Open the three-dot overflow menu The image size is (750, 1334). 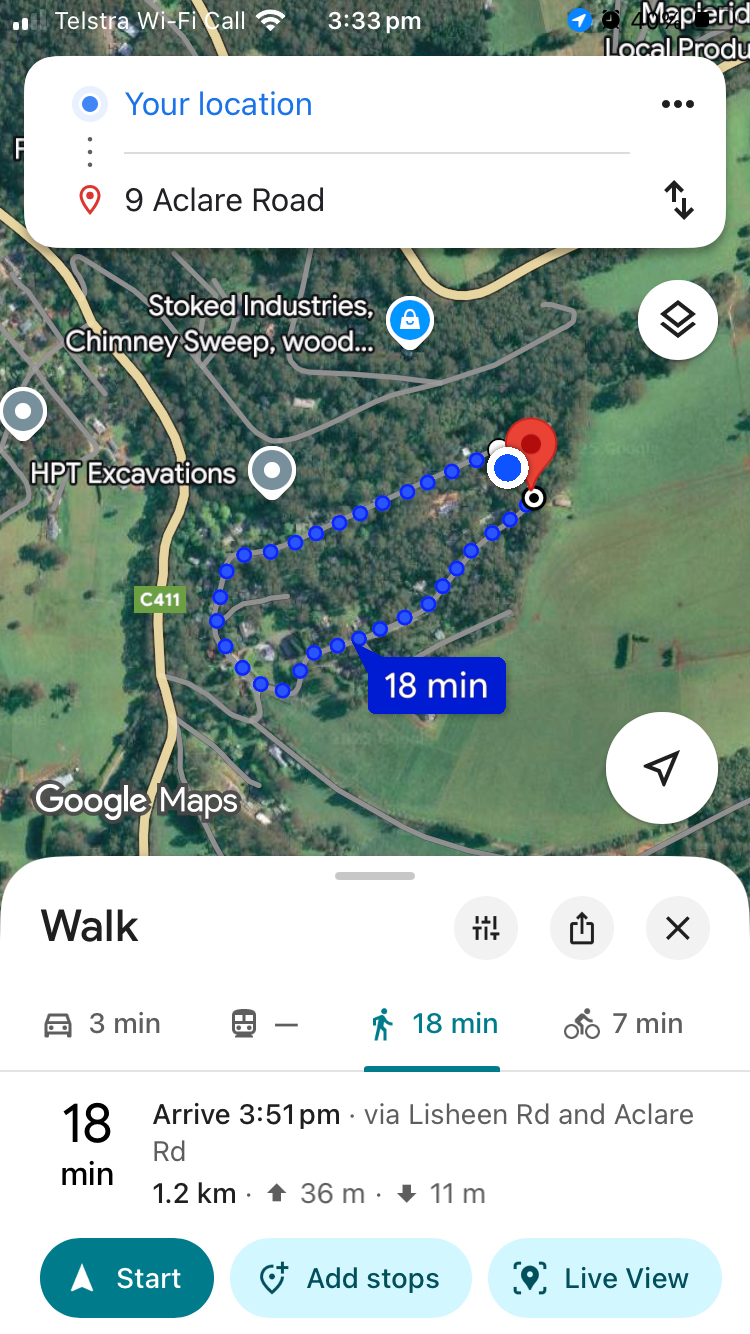coord(677,104)
